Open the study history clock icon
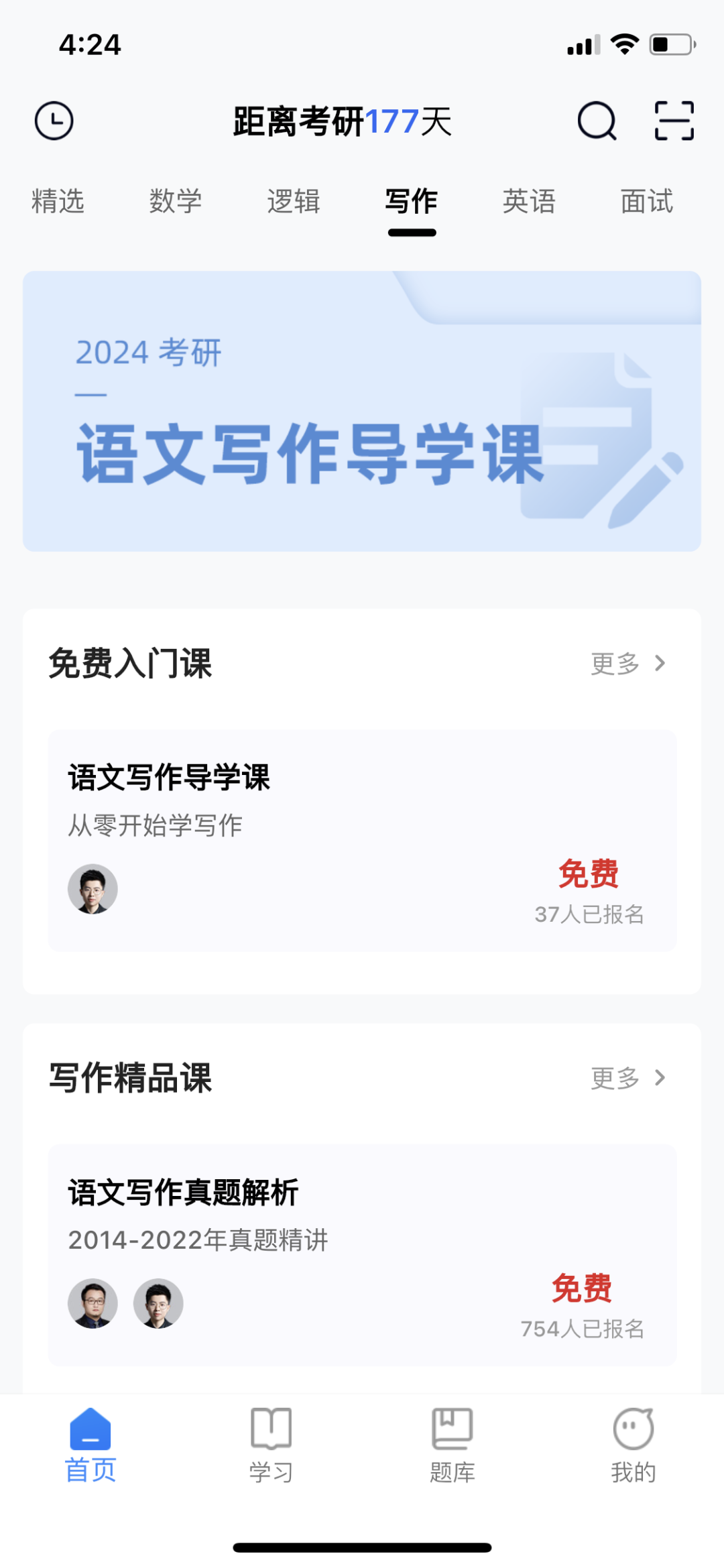724x1568 pixels. pyautogui.click(x=54, y=121)
